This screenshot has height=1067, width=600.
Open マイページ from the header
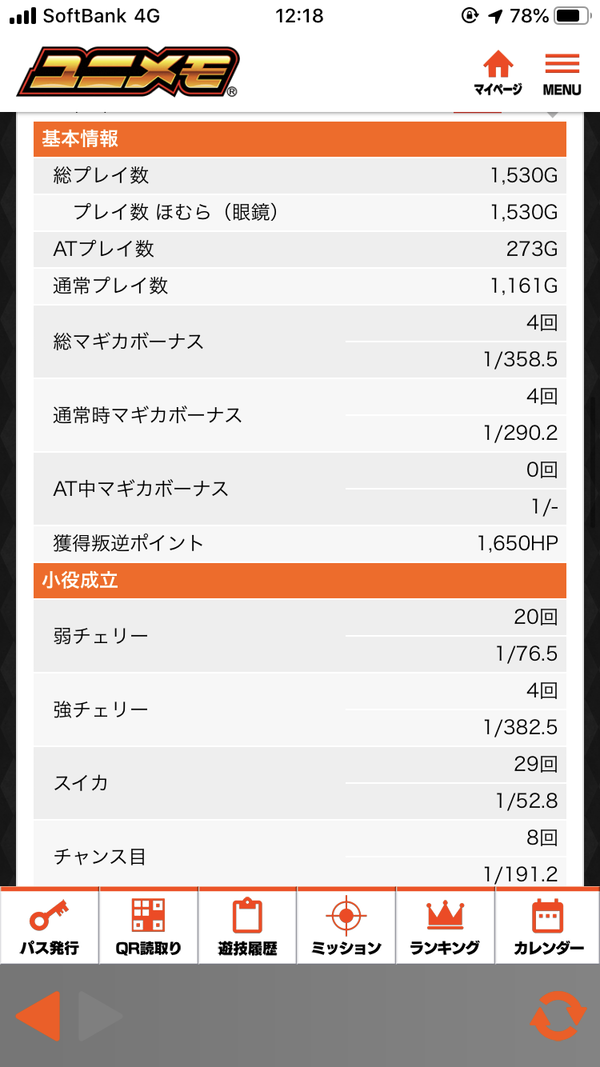(x=497, y=74)
